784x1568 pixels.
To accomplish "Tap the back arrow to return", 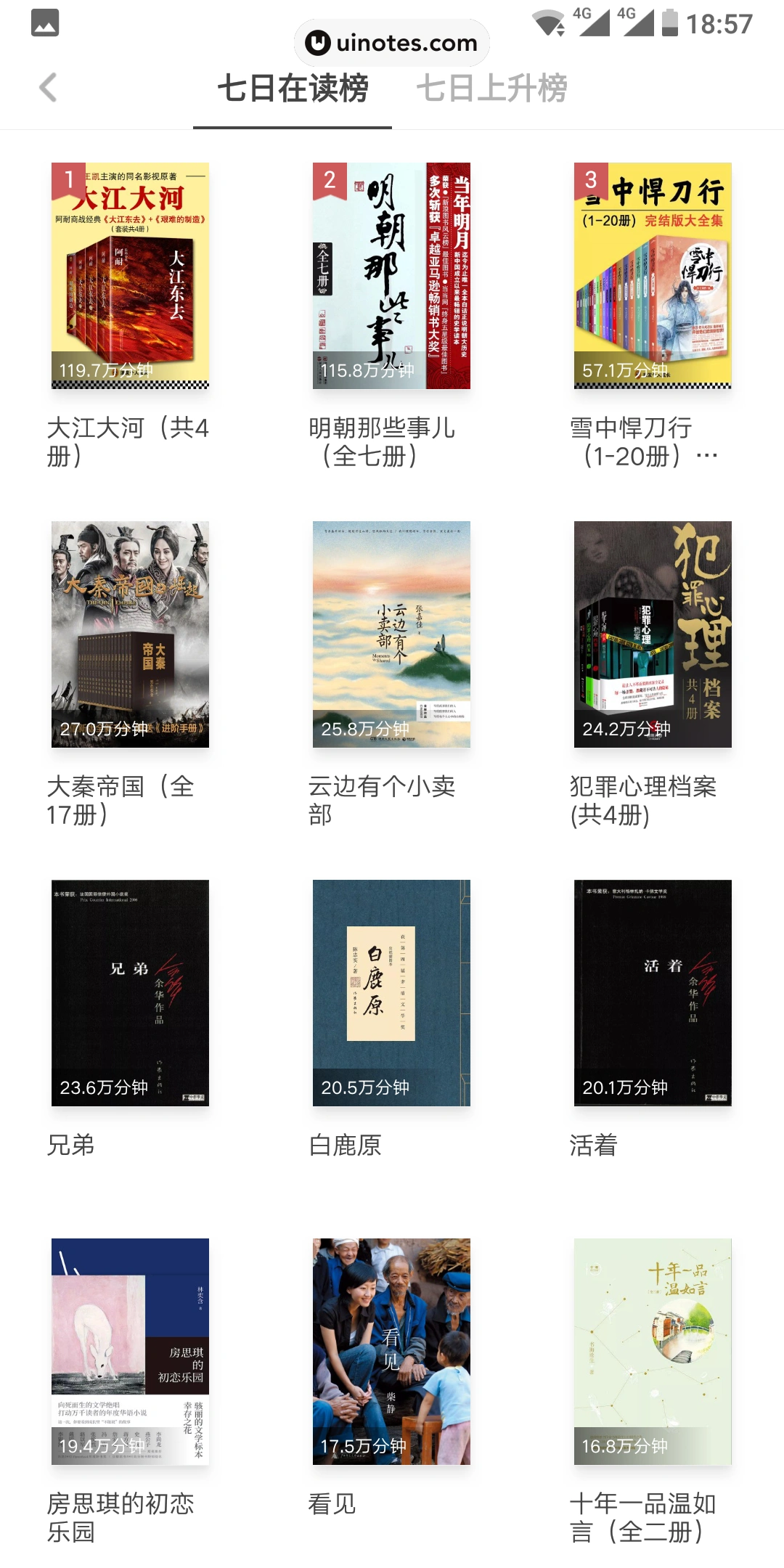I will [48, 87].
